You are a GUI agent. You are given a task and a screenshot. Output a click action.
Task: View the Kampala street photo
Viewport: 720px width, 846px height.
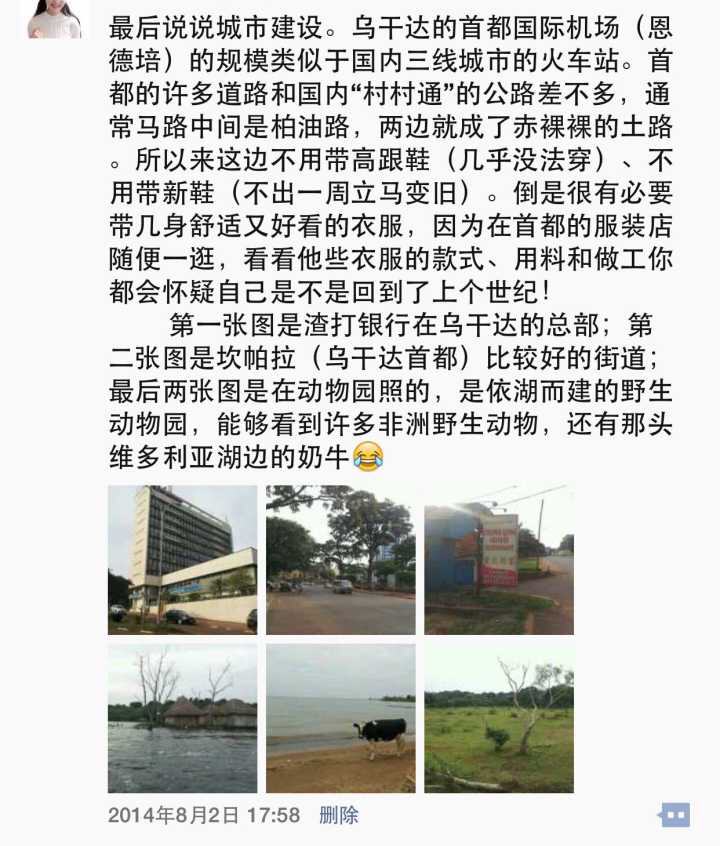click(341, 560)
